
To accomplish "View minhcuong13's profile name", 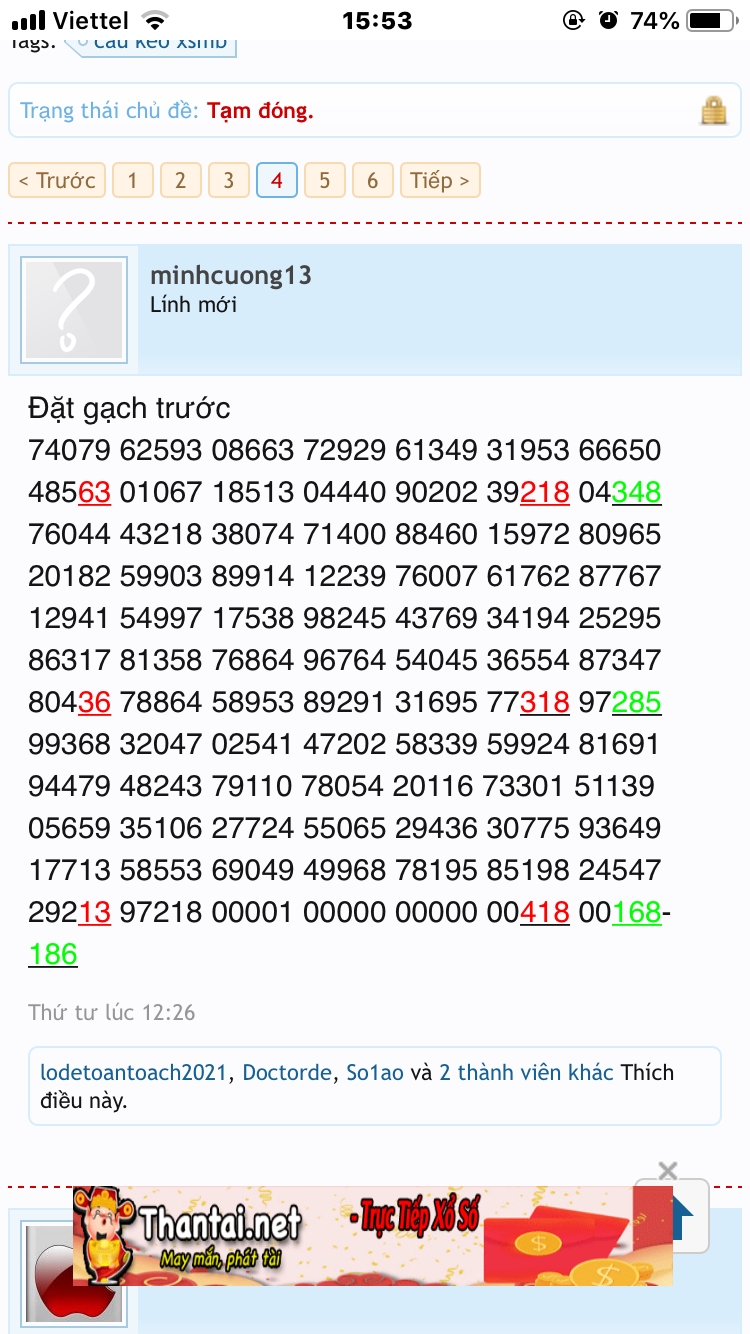I will (231, 275).
